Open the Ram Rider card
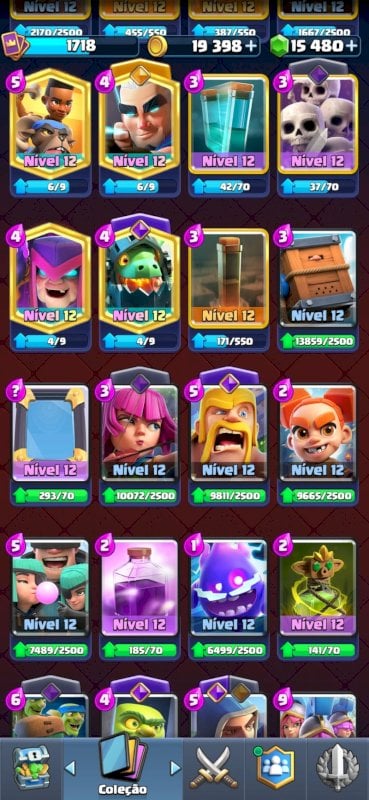 [51, 133]
